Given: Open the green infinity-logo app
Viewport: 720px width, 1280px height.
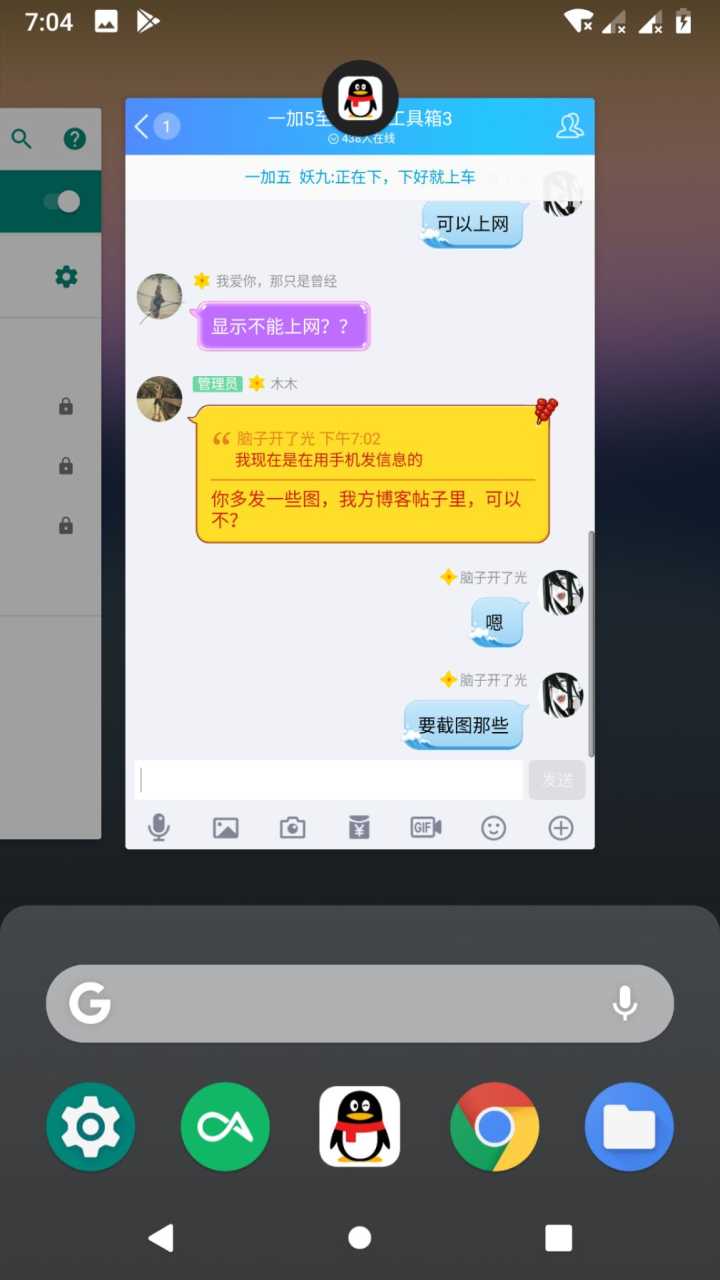Looking at the screenshot, I should 225,1127.
